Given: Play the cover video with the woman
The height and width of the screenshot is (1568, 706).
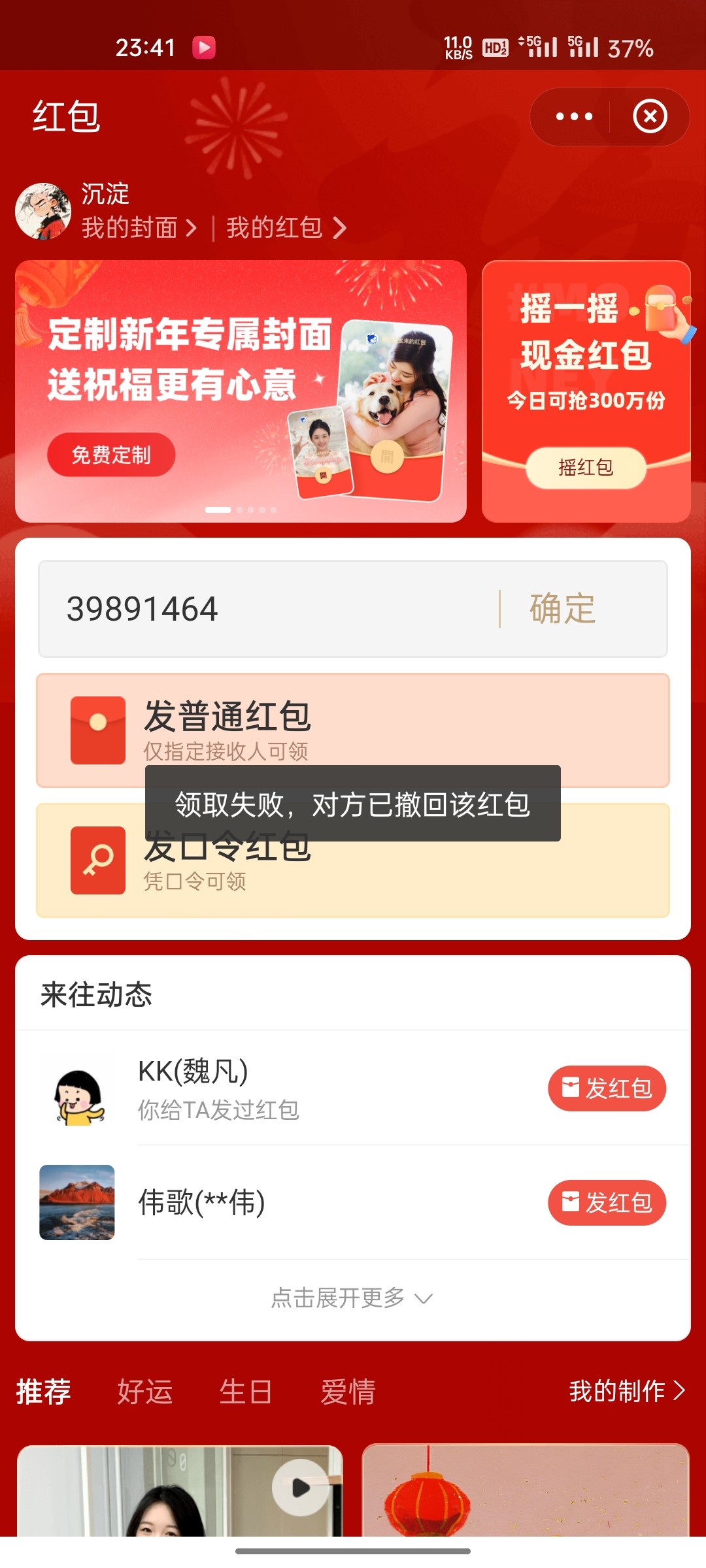Looking at the screenshot, I should (301, 1488).
